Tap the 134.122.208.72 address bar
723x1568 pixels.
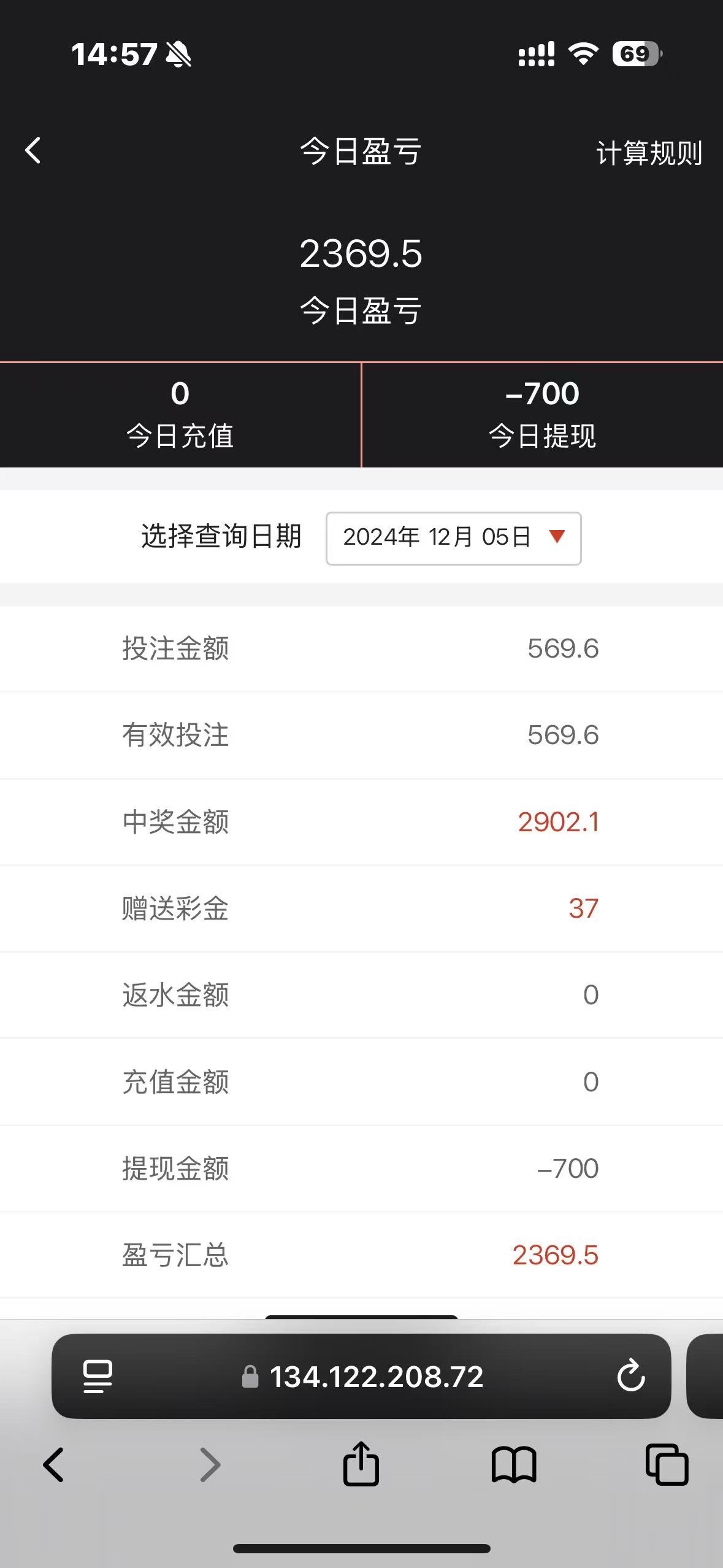(375, 1376)
